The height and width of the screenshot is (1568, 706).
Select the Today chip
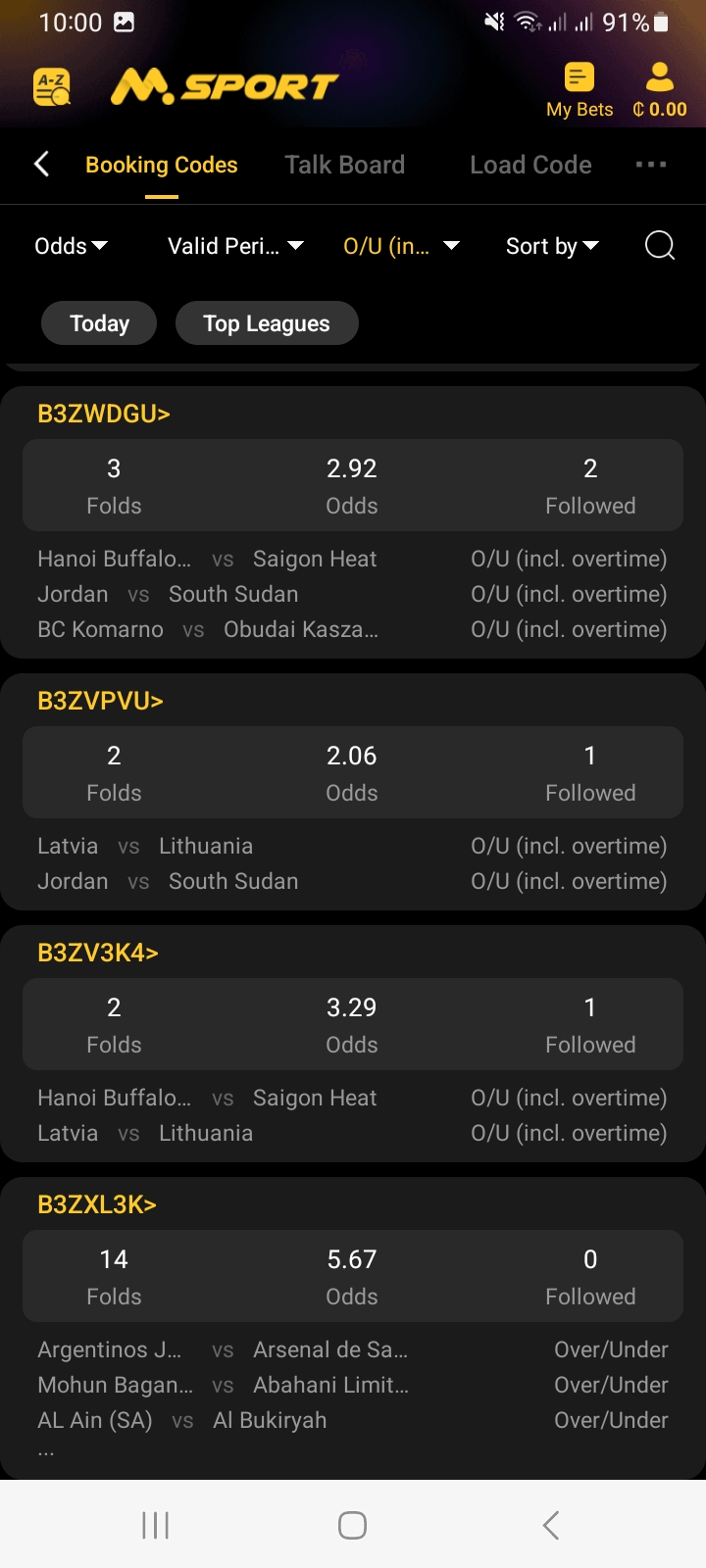click(99, 323)
